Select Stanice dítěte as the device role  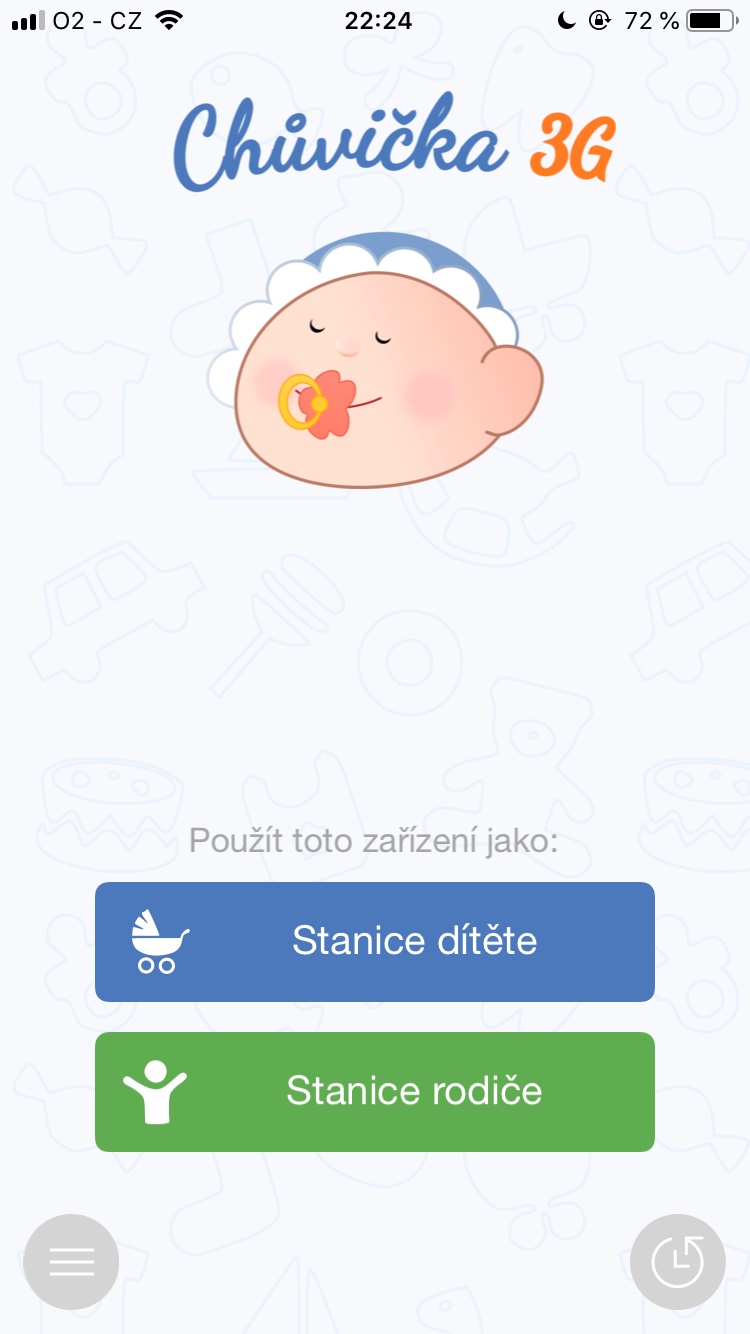[374, 941]
